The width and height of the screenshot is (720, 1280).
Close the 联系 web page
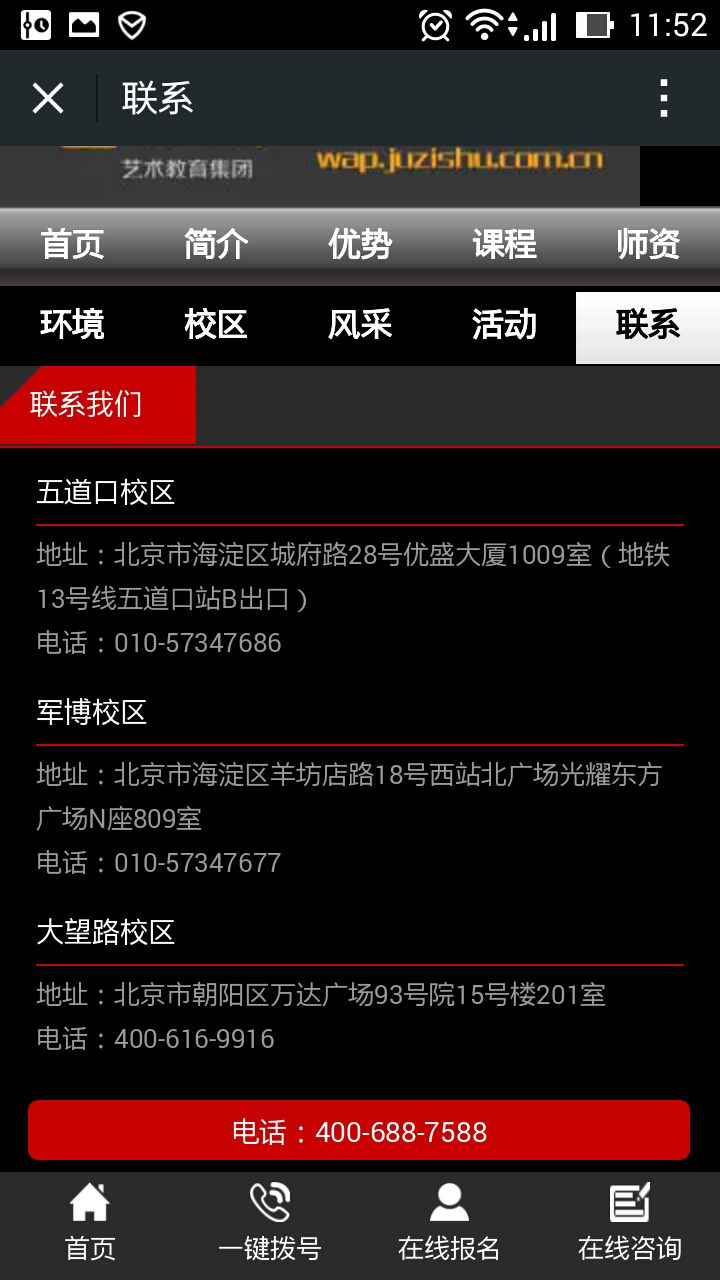coord(47,98)
